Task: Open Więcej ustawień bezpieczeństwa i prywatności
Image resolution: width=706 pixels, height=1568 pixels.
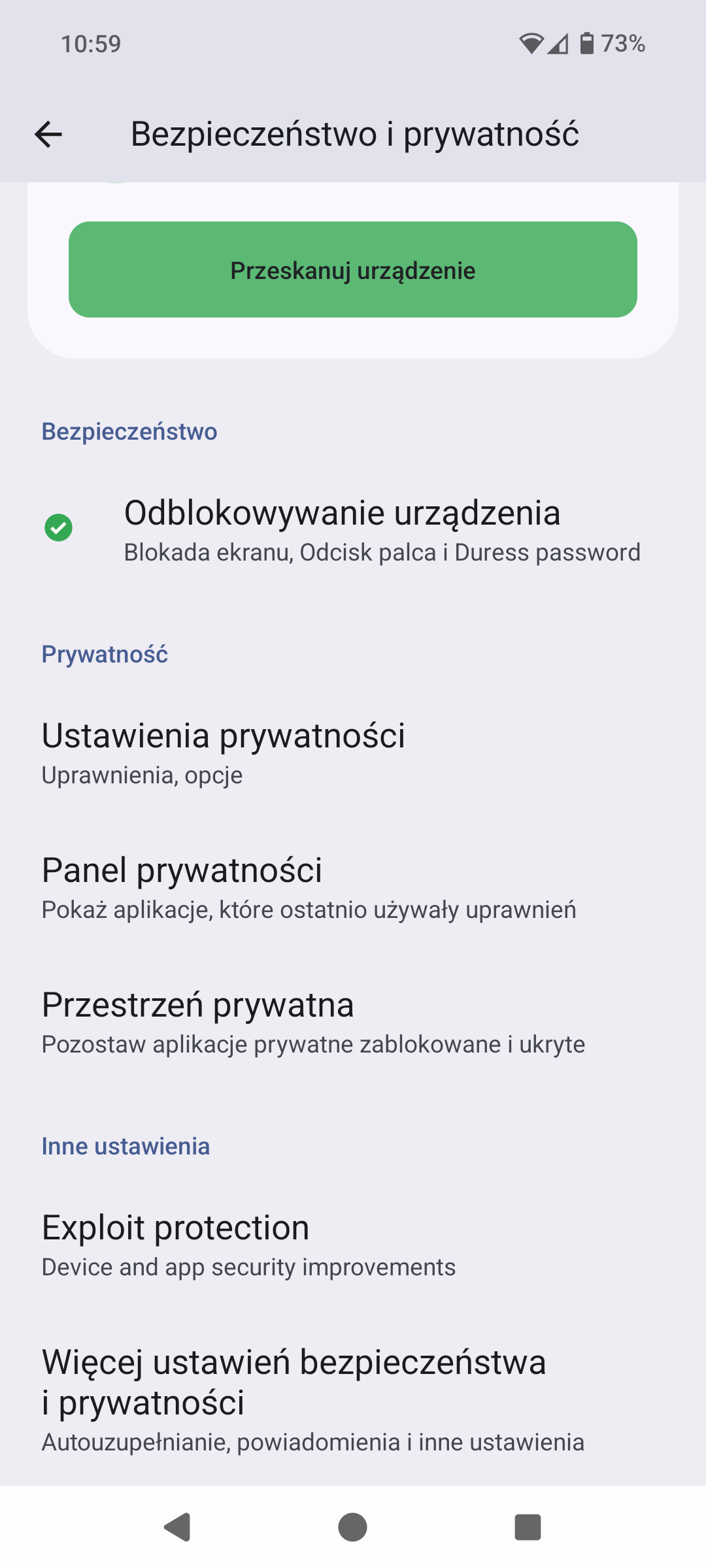Action: [x=353, y=1398]
